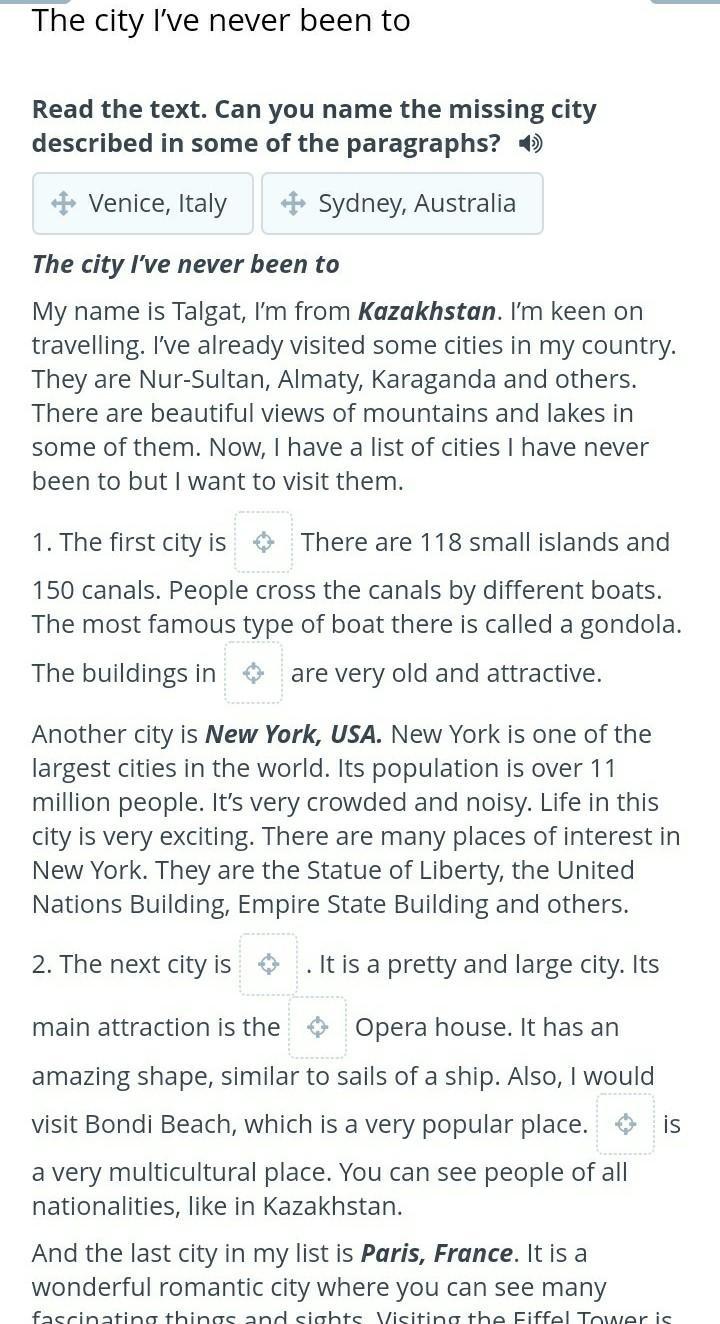Tap the blank before "Opera house"

pyautogui.click(x=318, y=1027)
